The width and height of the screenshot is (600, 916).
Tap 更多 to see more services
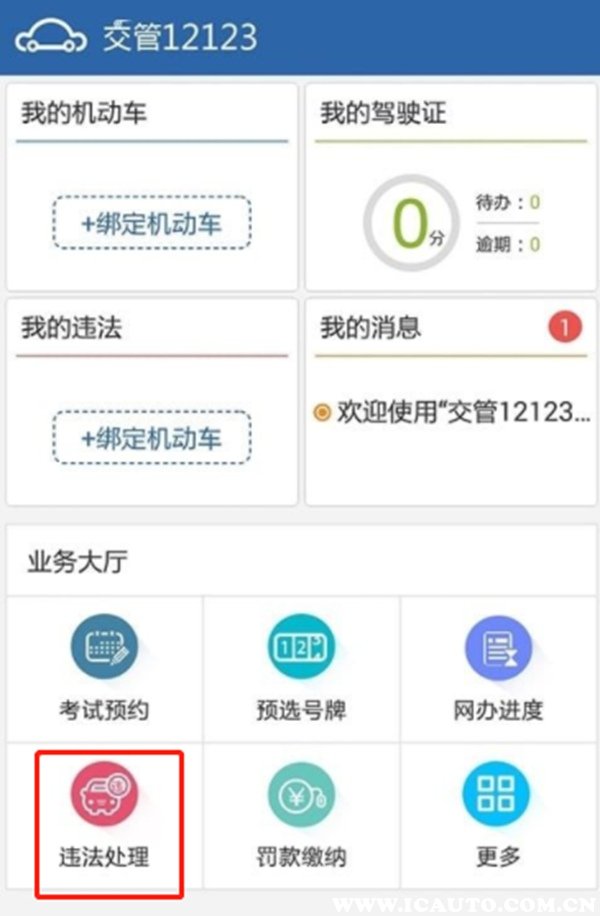coord(498,816)
